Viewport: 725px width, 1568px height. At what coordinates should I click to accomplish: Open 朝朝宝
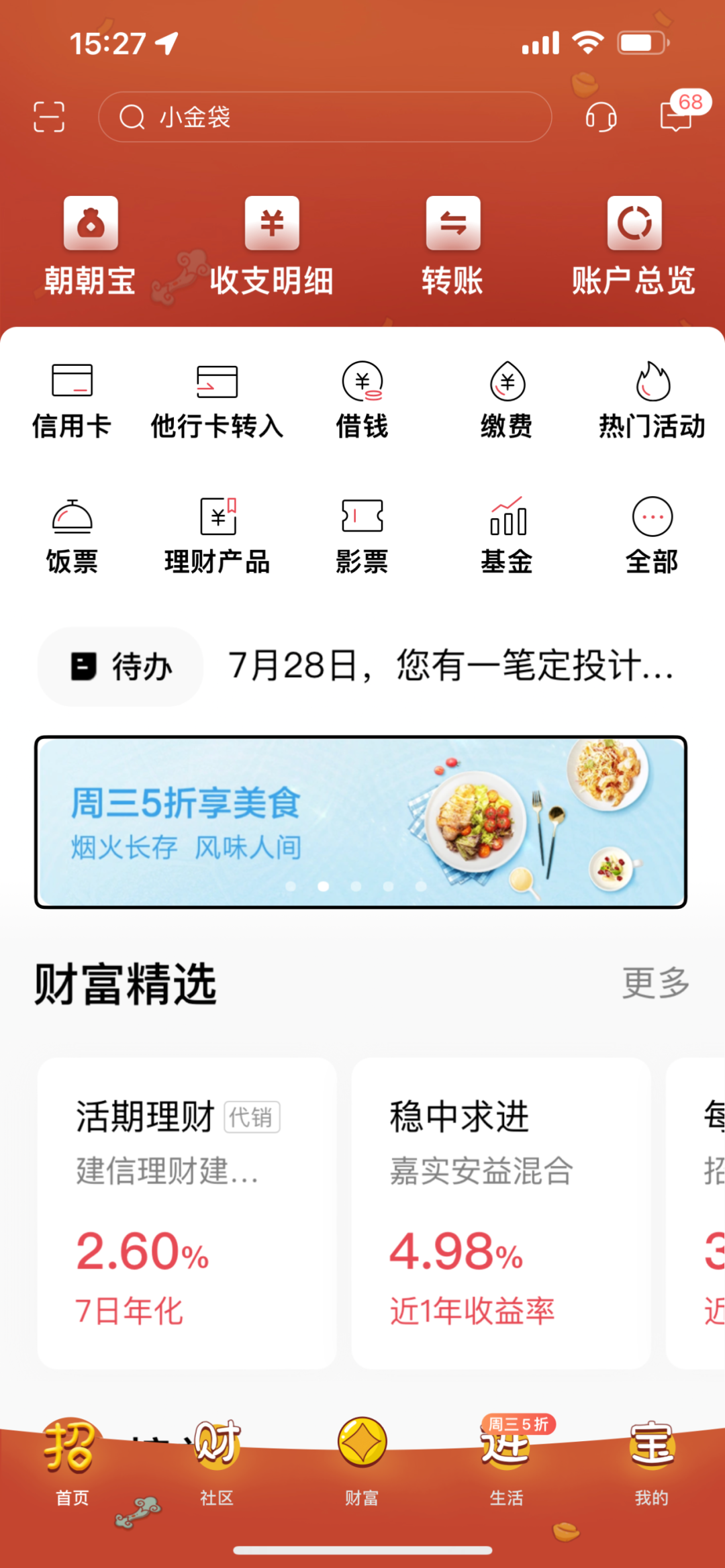(x=91, y=246)
